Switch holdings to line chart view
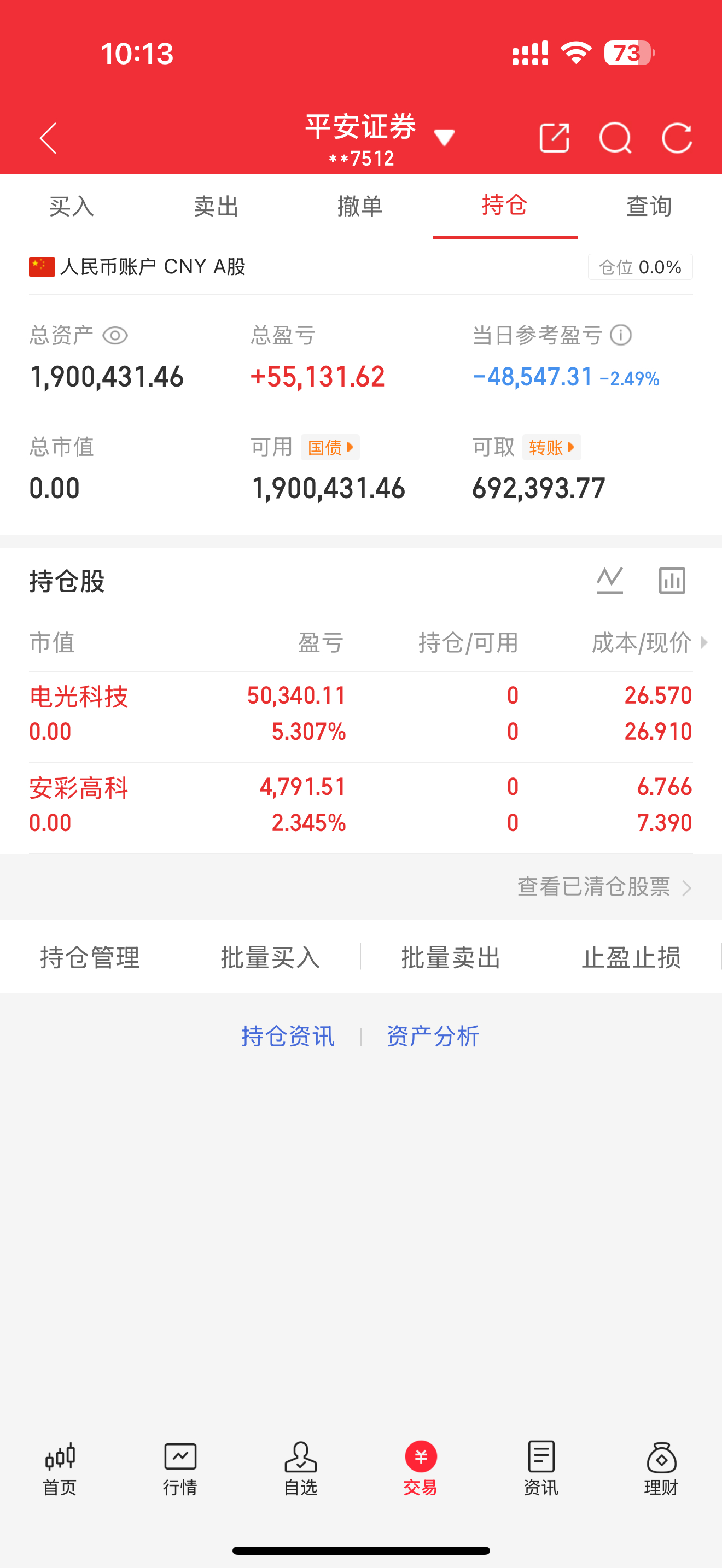The height and width of the screenshot is (1568, 722). coord(609,580)
